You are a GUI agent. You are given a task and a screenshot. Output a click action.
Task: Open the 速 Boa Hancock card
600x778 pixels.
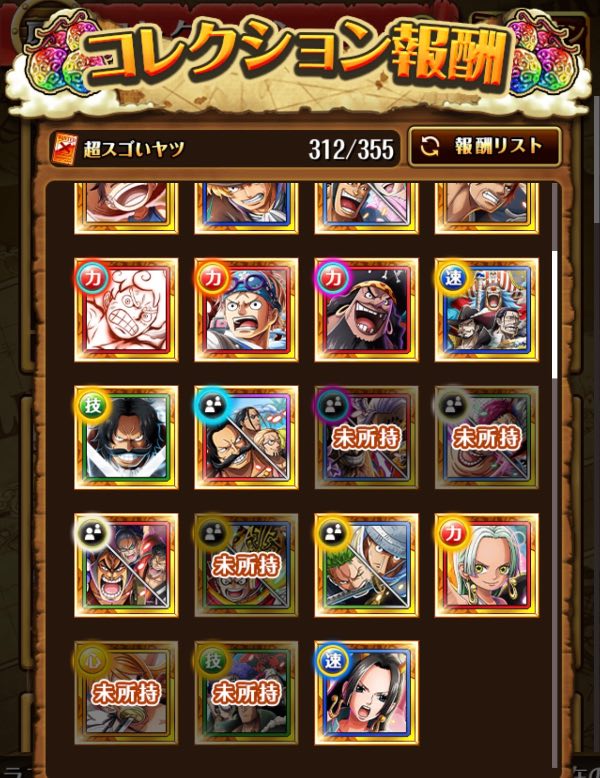coord(366,692)
